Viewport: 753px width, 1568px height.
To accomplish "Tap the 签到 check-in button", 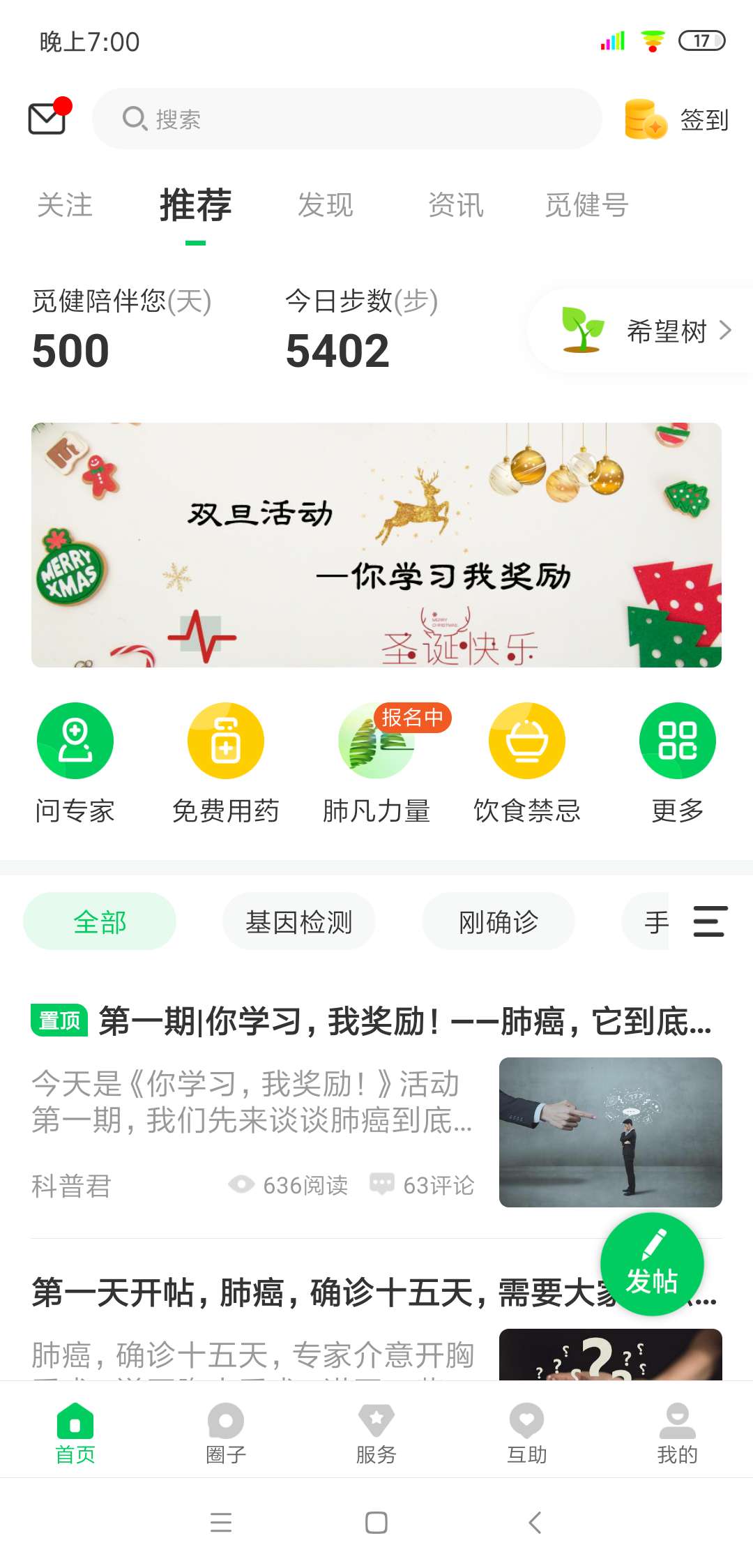I will [673, 119].
